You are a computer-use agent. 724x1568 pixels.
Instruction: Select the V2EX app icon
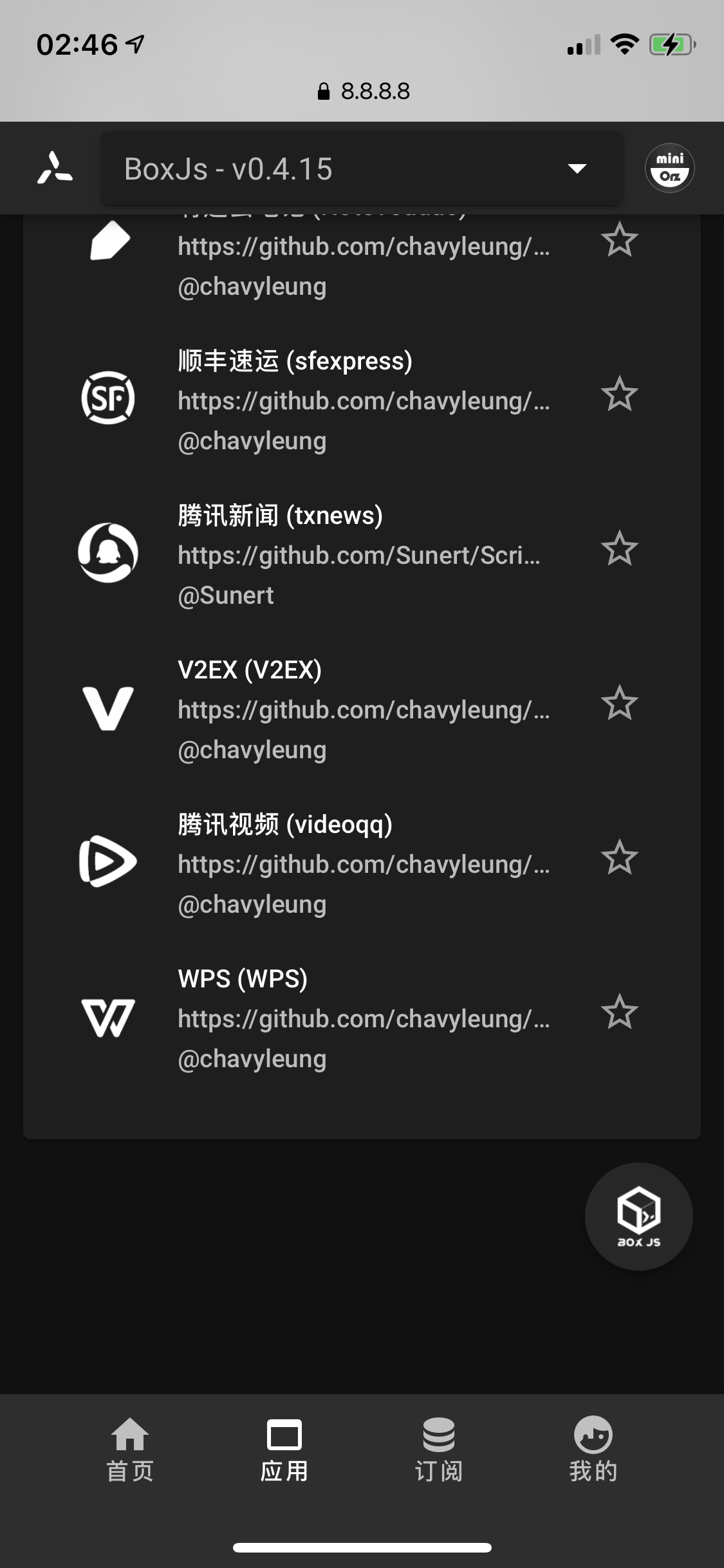click(x=107, y=707)
